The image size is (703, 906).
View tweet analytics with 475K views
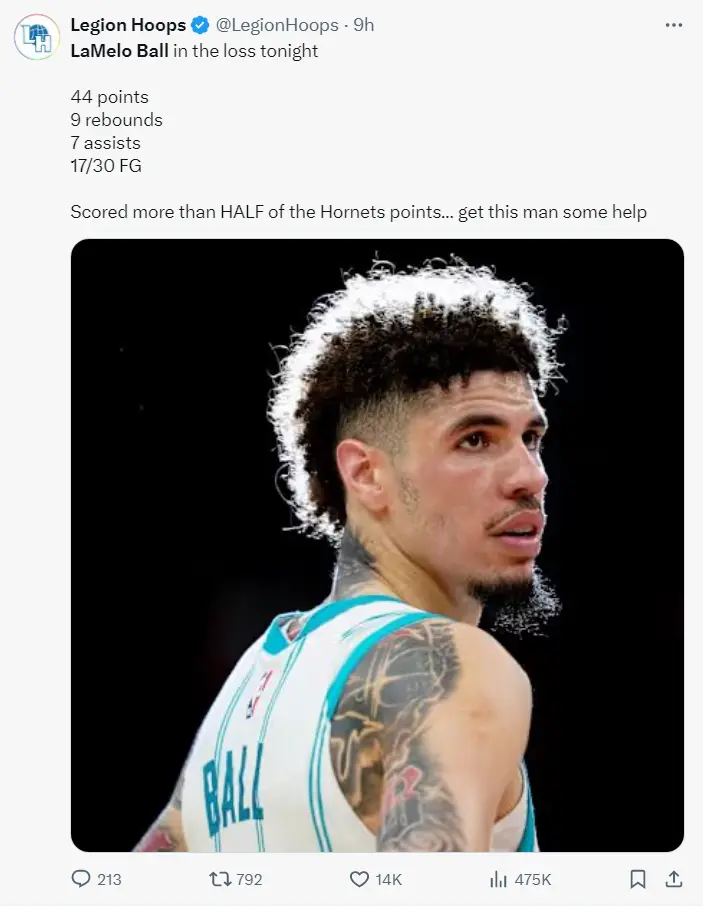498,879
